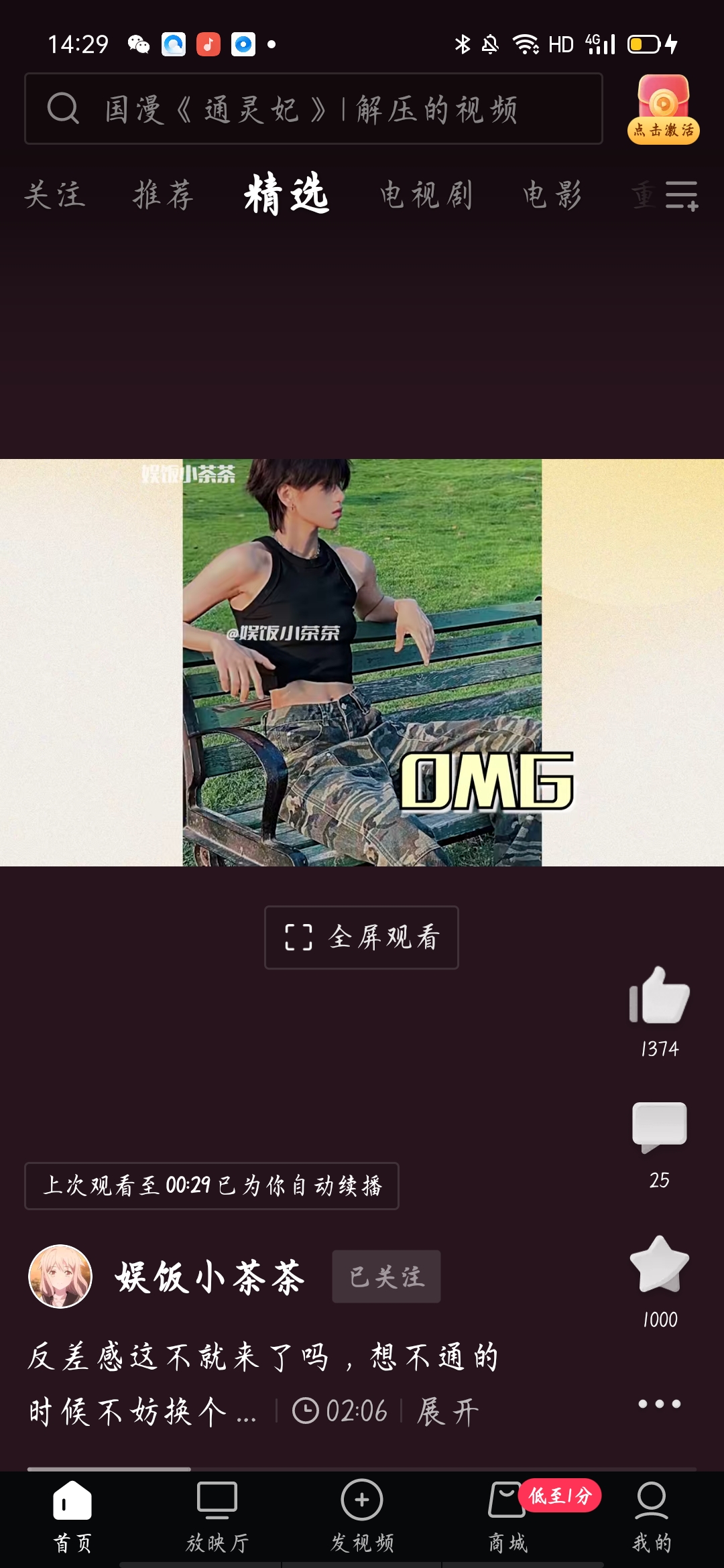Switch to the 推荐 tab
The width and height of the screenshot is (724, 1568).
click(x=164, y=195)
